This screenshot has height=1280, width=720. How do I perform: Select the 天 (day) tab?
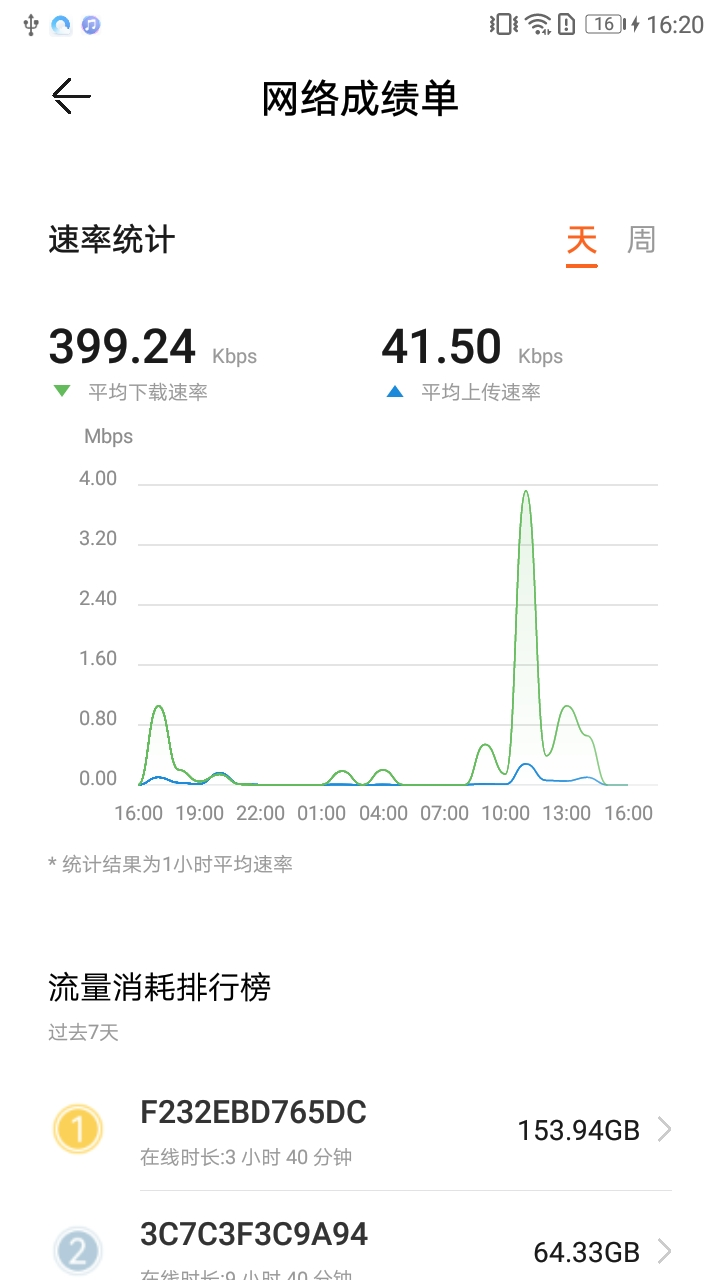(x=581, y=241)
